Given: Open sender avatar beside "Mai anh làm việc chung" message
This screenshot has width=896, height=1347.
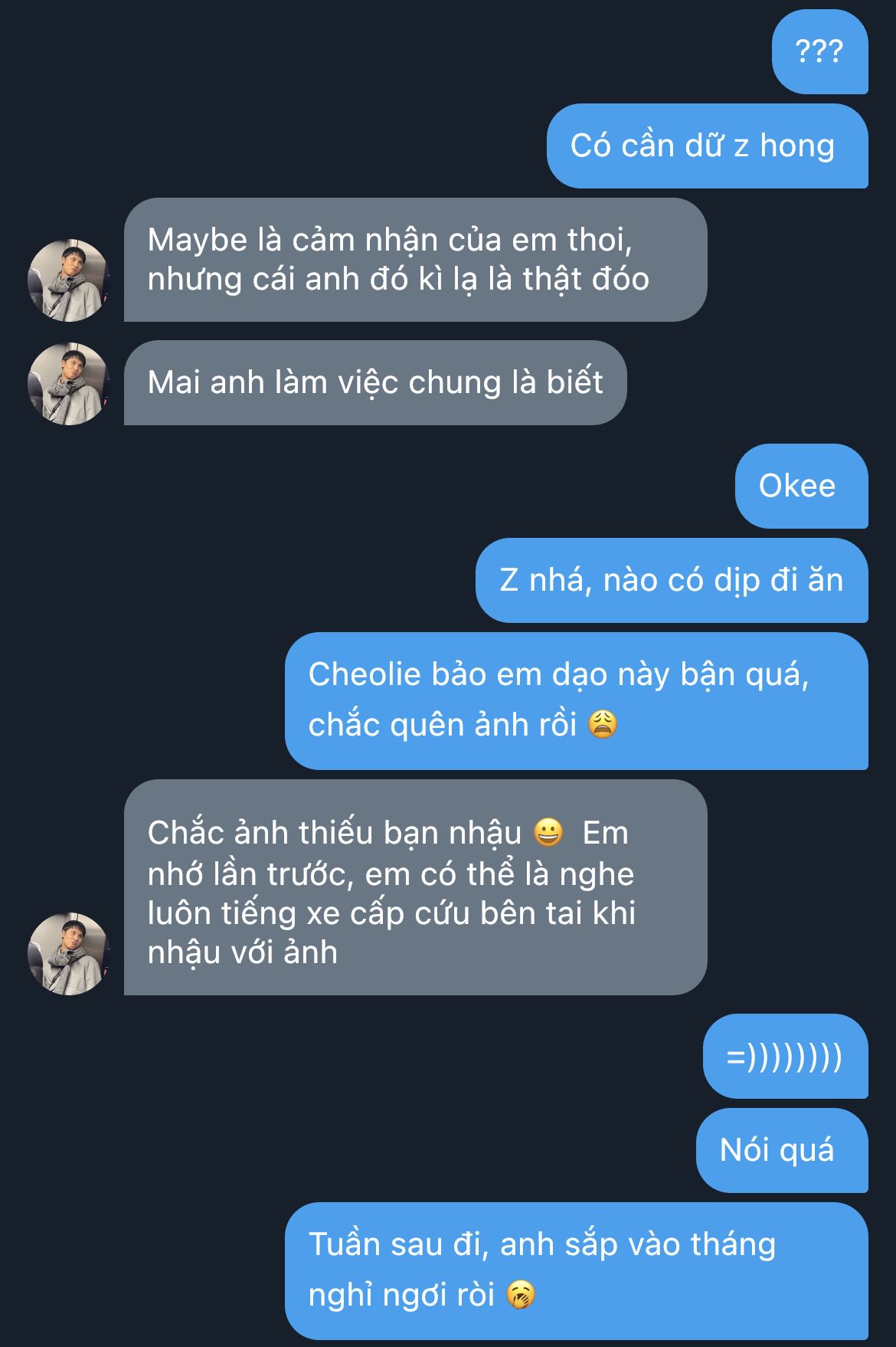Looking at the screenshot, I should point(69,383).
